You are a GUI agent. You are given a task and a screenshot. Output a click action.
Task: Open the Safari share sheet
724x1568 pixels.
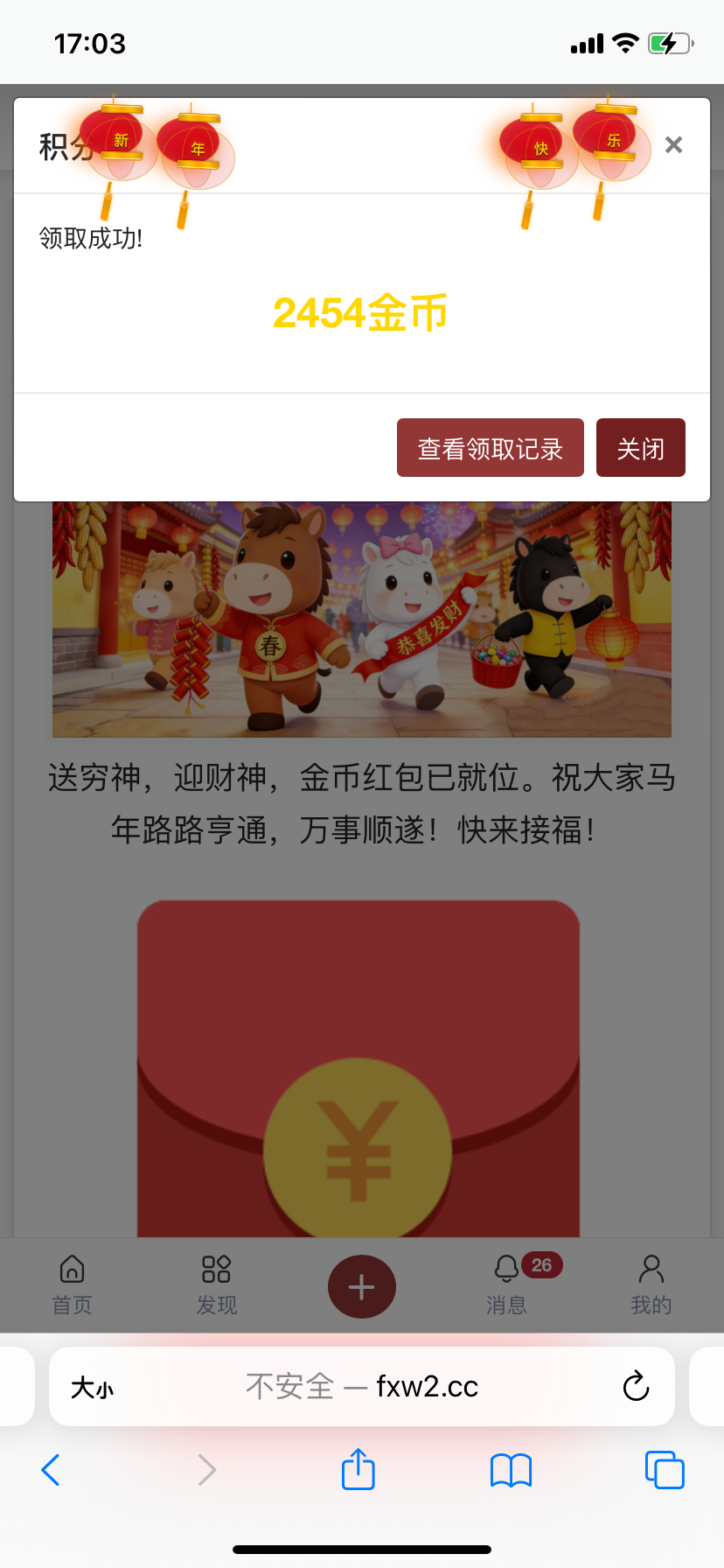point(359,1469)
